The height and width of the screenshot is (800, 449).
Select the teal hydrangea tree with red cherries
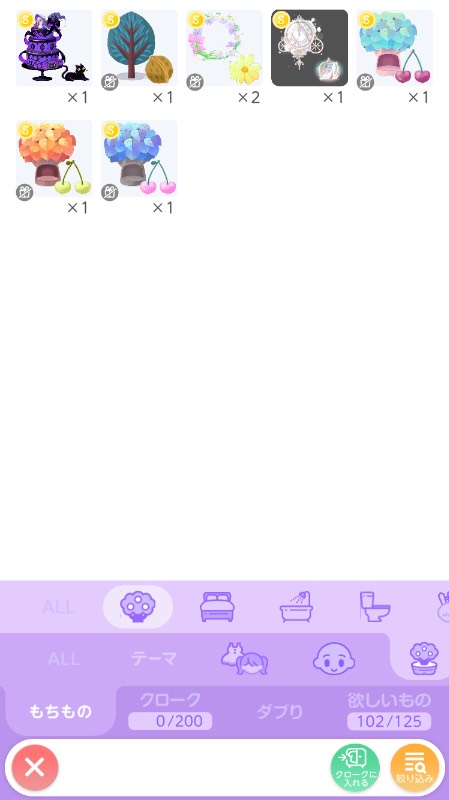pyautogui.click(x=395, y=48)
